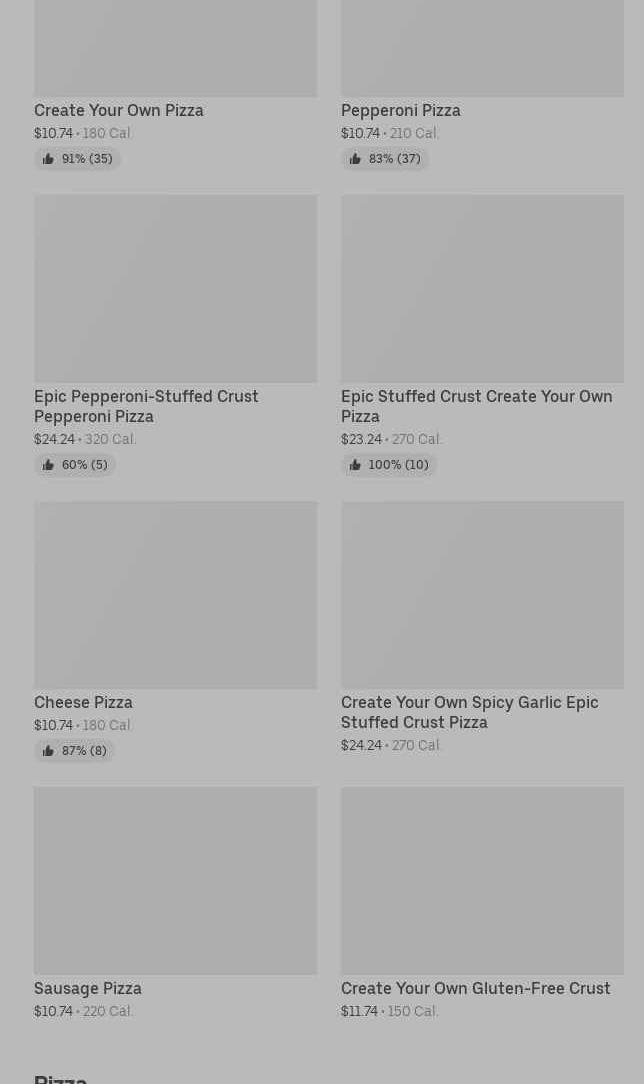Choose the Cheese Pizza item
This screenshot has width=644, height=1084.
[x=176, y=632]
